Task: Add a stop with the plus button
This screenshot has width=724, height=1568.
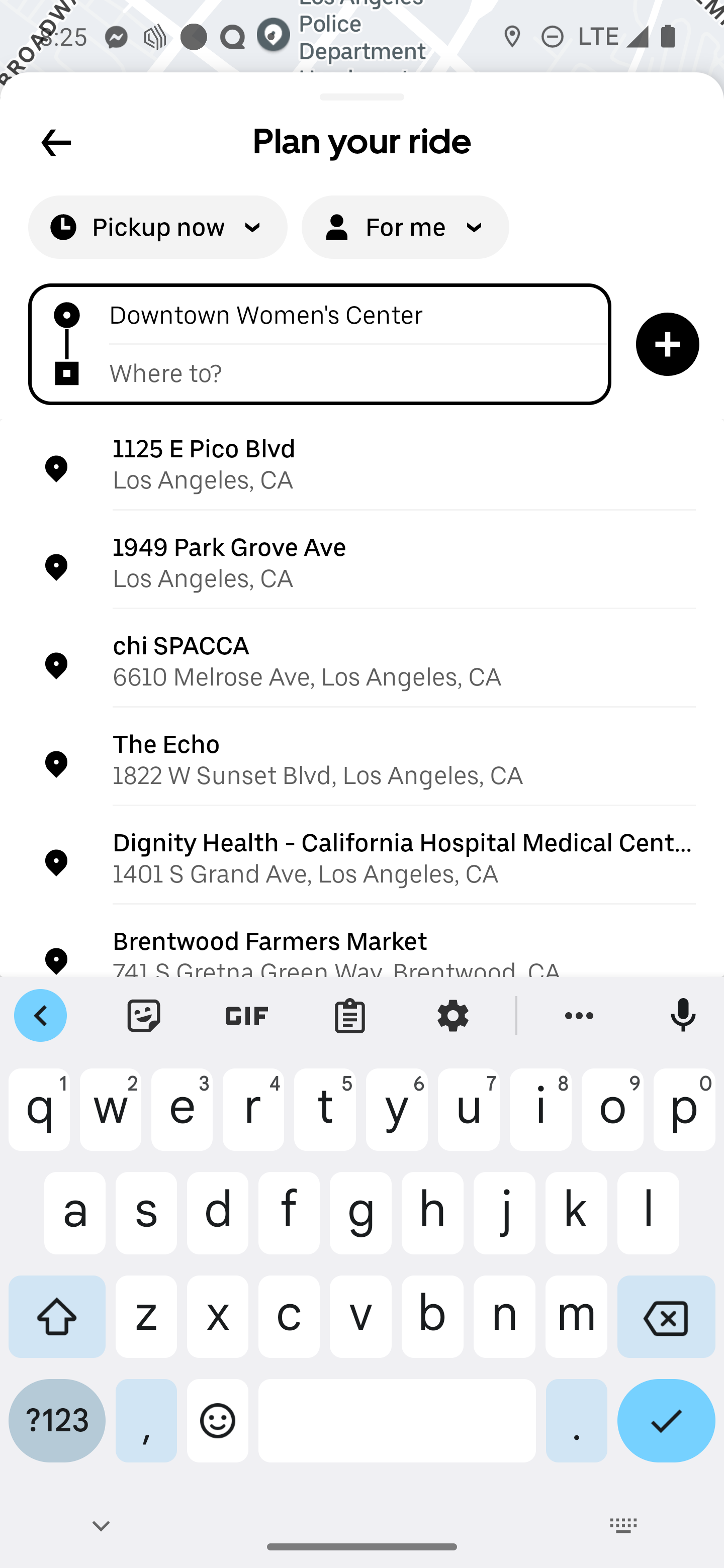Action: tap(667, 344)
